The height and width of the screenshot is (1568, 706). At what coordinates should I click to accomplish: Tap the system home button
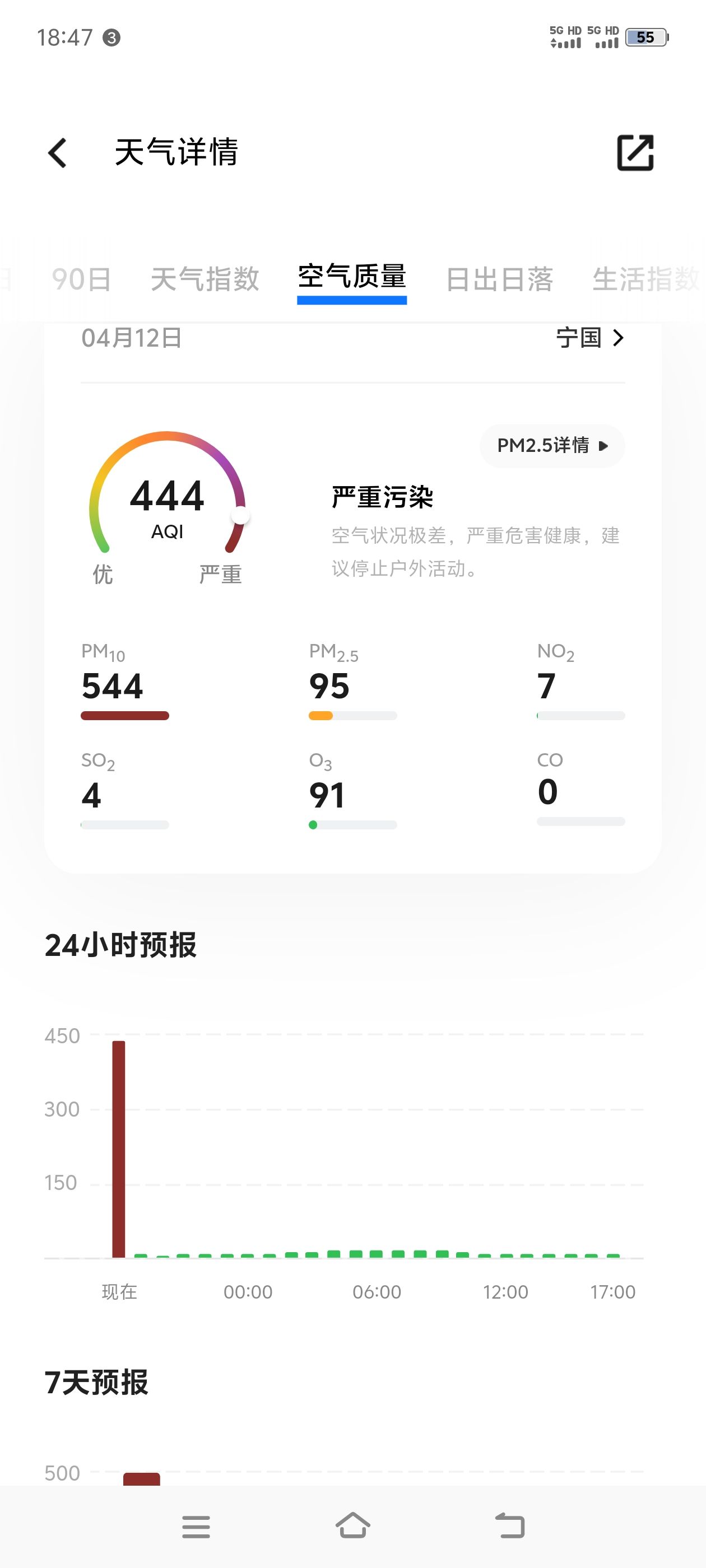(x=352, y=1526)
